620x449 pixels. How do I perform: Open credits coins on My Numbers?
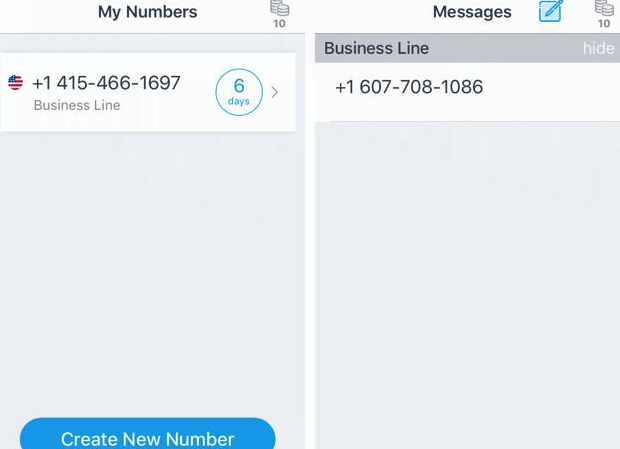[x=279, y=13]
